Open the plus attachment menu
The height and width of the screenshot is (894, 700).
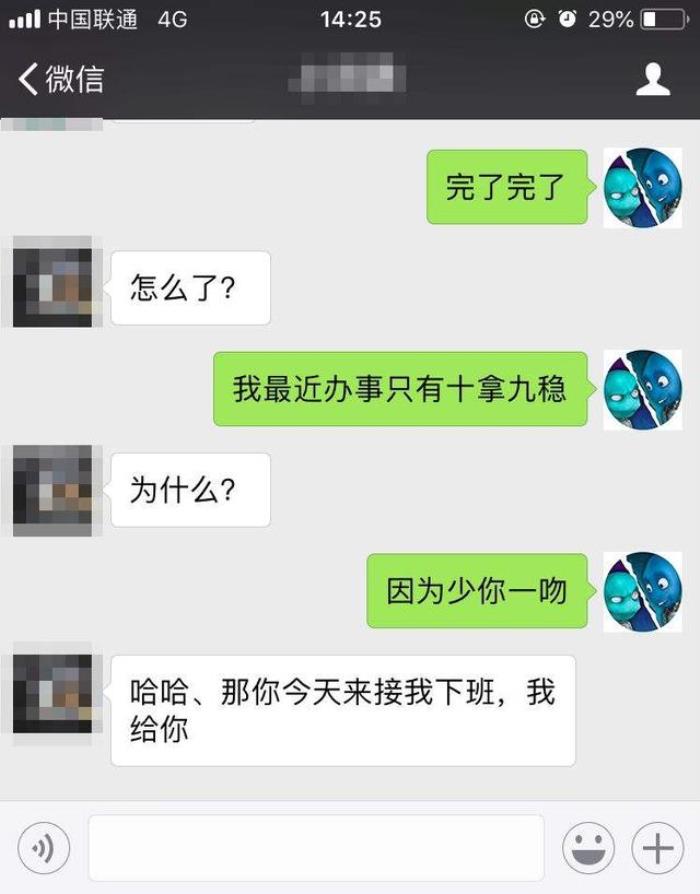click(x=657, y=849)
